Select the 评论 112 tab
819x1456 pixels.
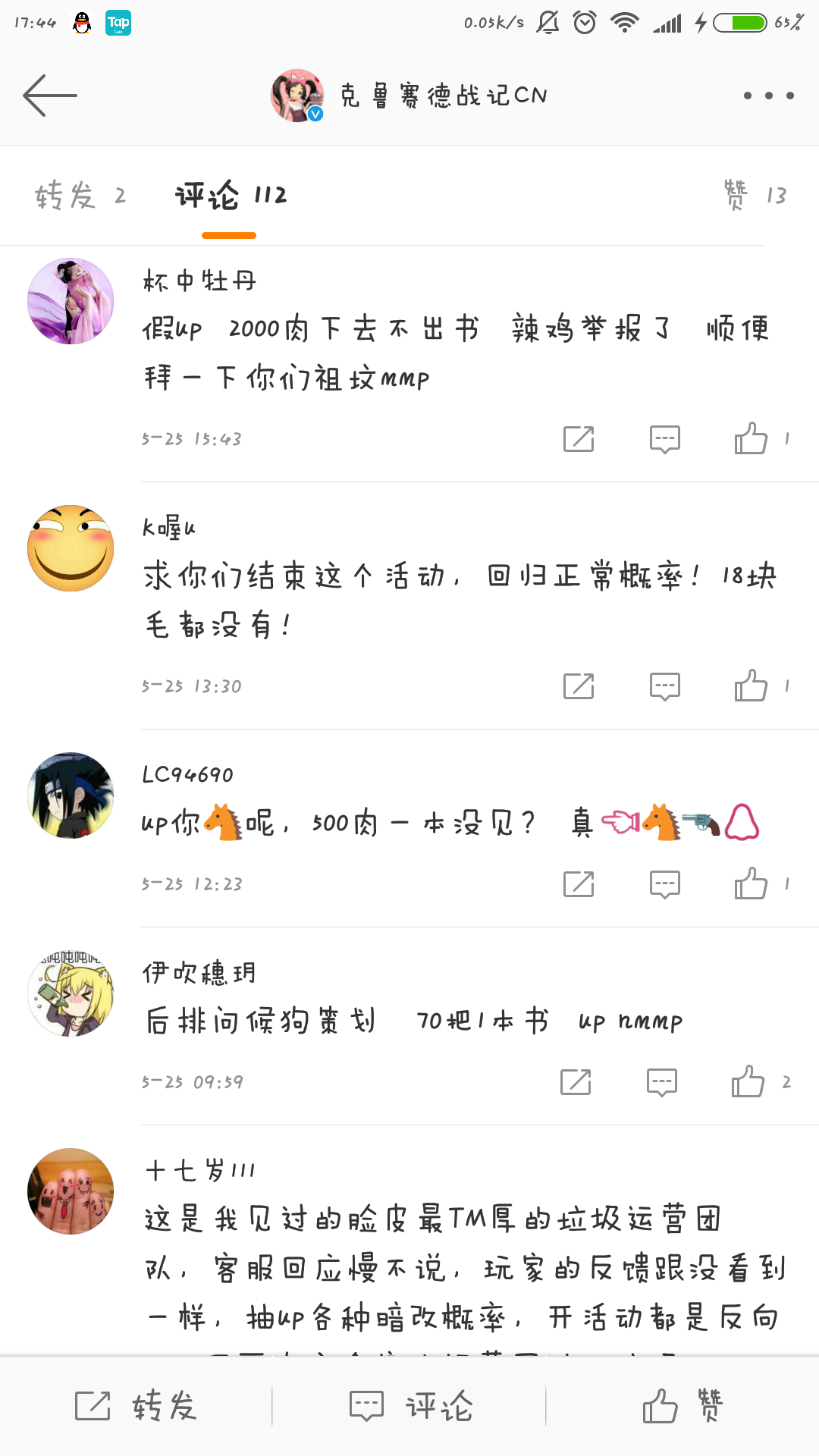231,196
